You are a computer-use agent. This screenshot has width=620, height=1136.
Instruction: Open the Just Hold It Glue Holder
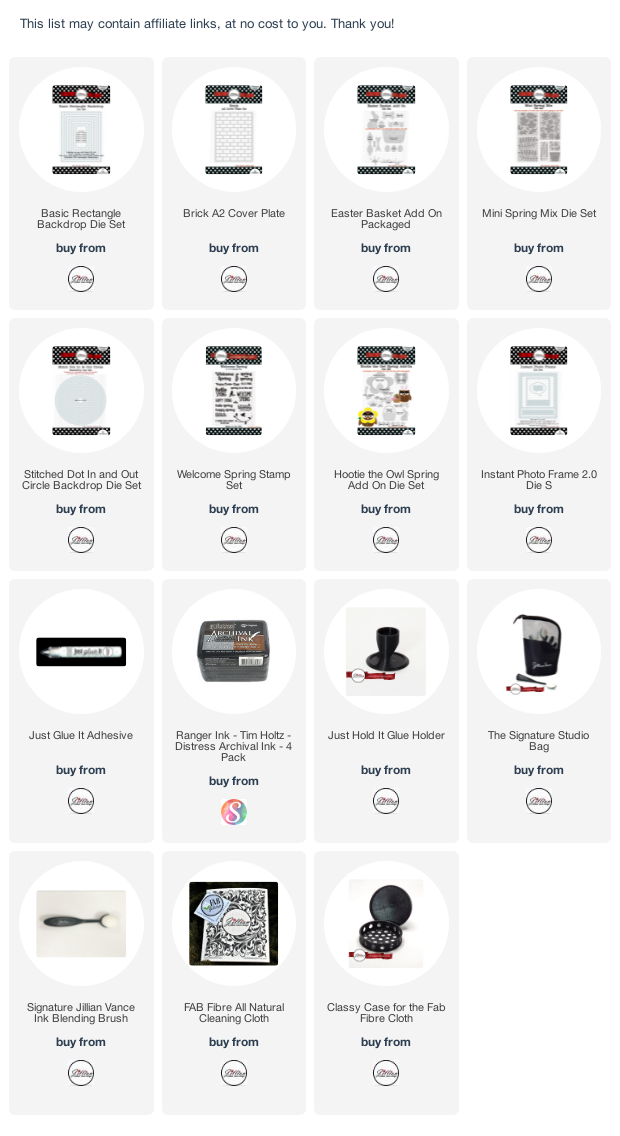[386, 711]
